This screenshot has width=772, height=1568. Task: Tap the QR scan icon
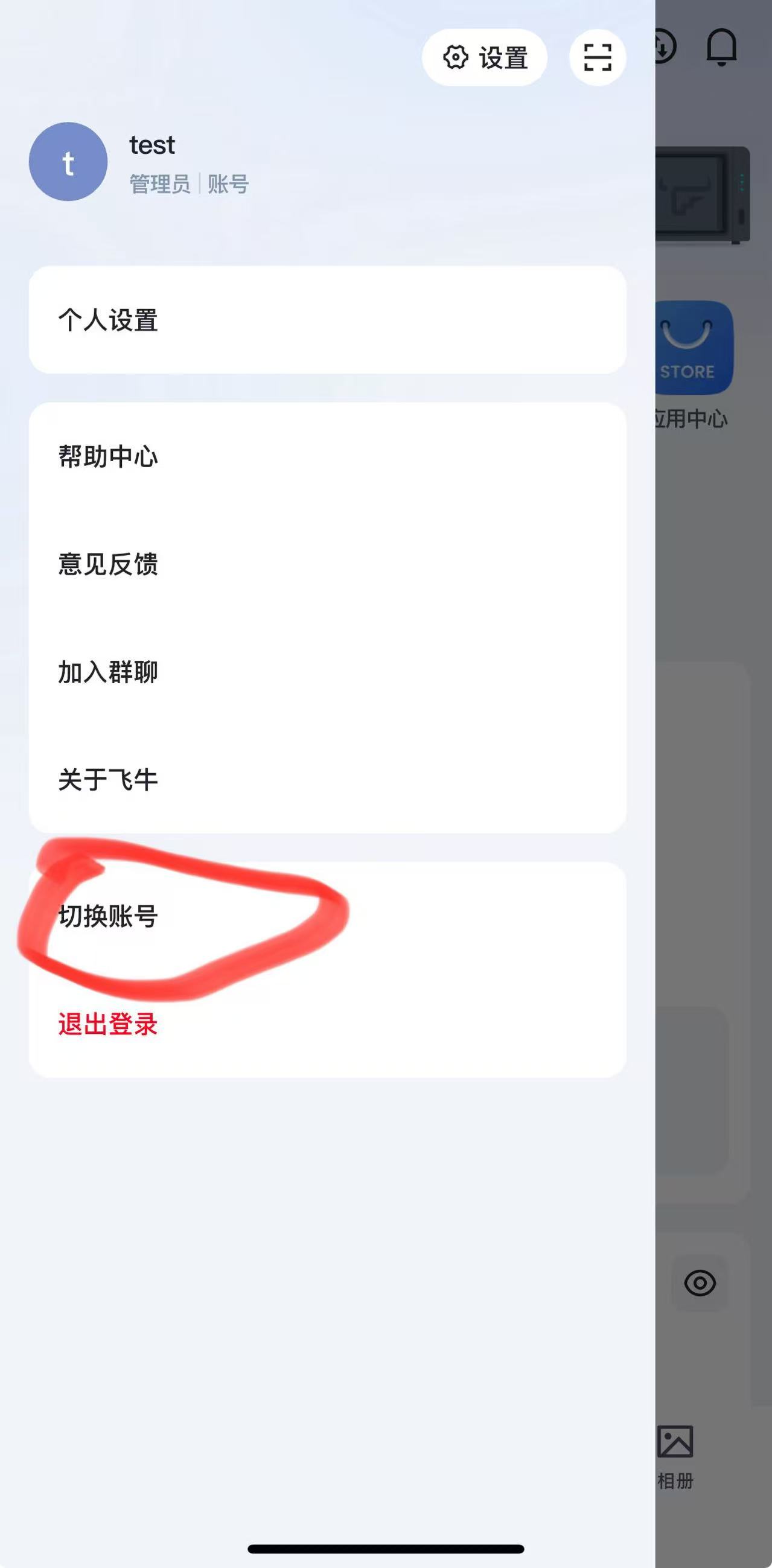[598, 58]
